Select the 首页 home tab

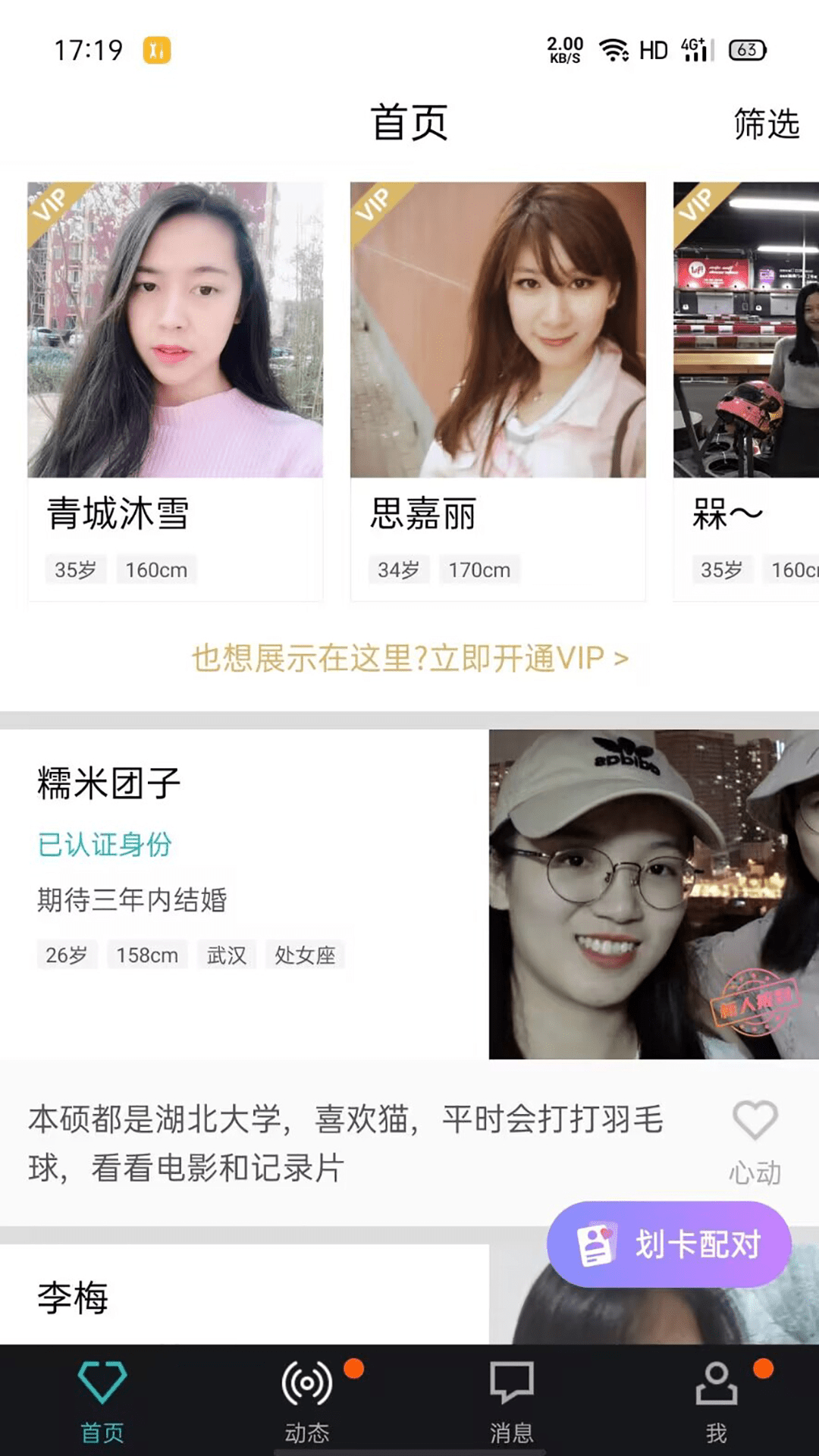point(102,1401)
